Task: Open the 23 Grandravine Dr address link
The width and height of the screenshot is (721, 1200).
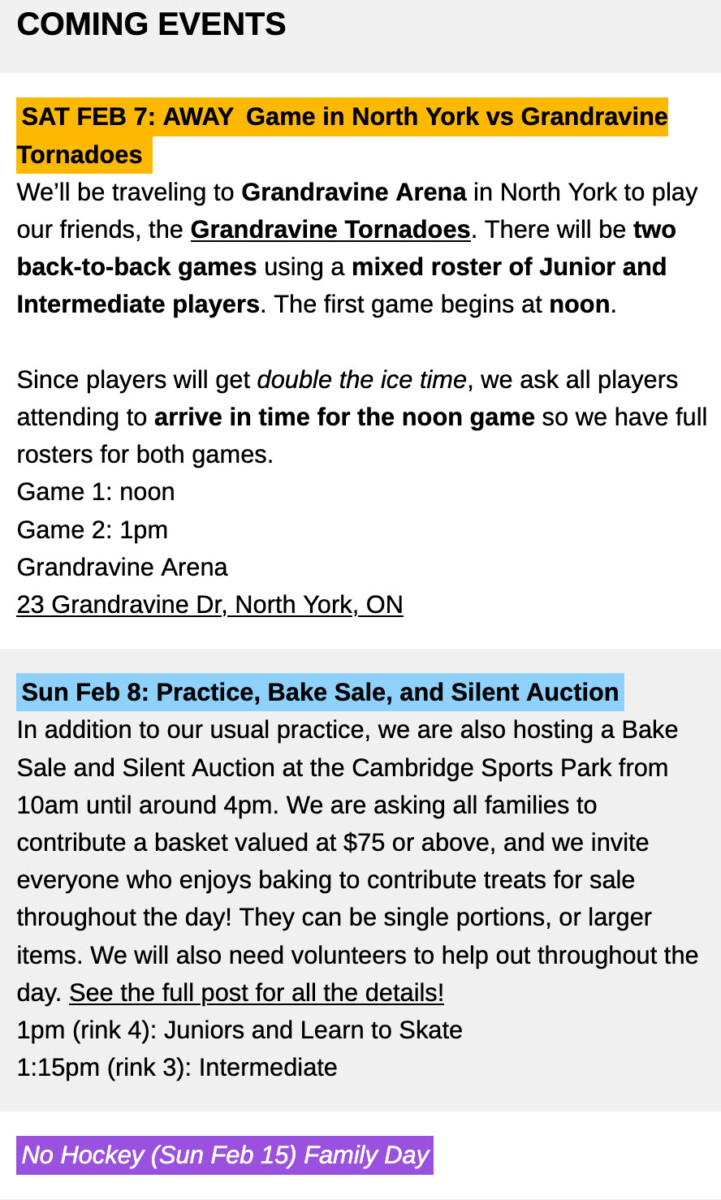Action: click(x=210, y=605)
